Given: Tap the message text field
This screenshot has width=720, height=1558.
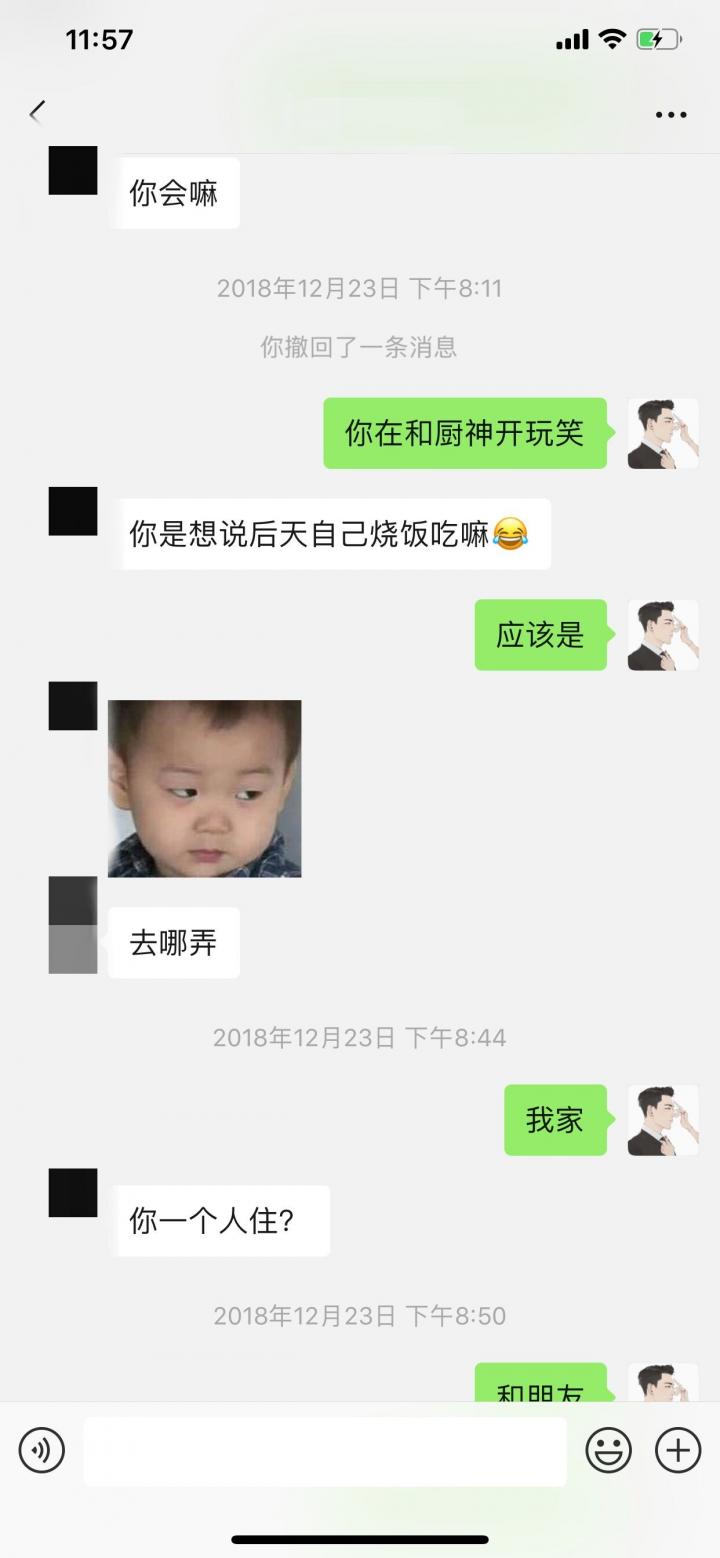Looking at the screenshot, I should click(x=324, y=1450).
